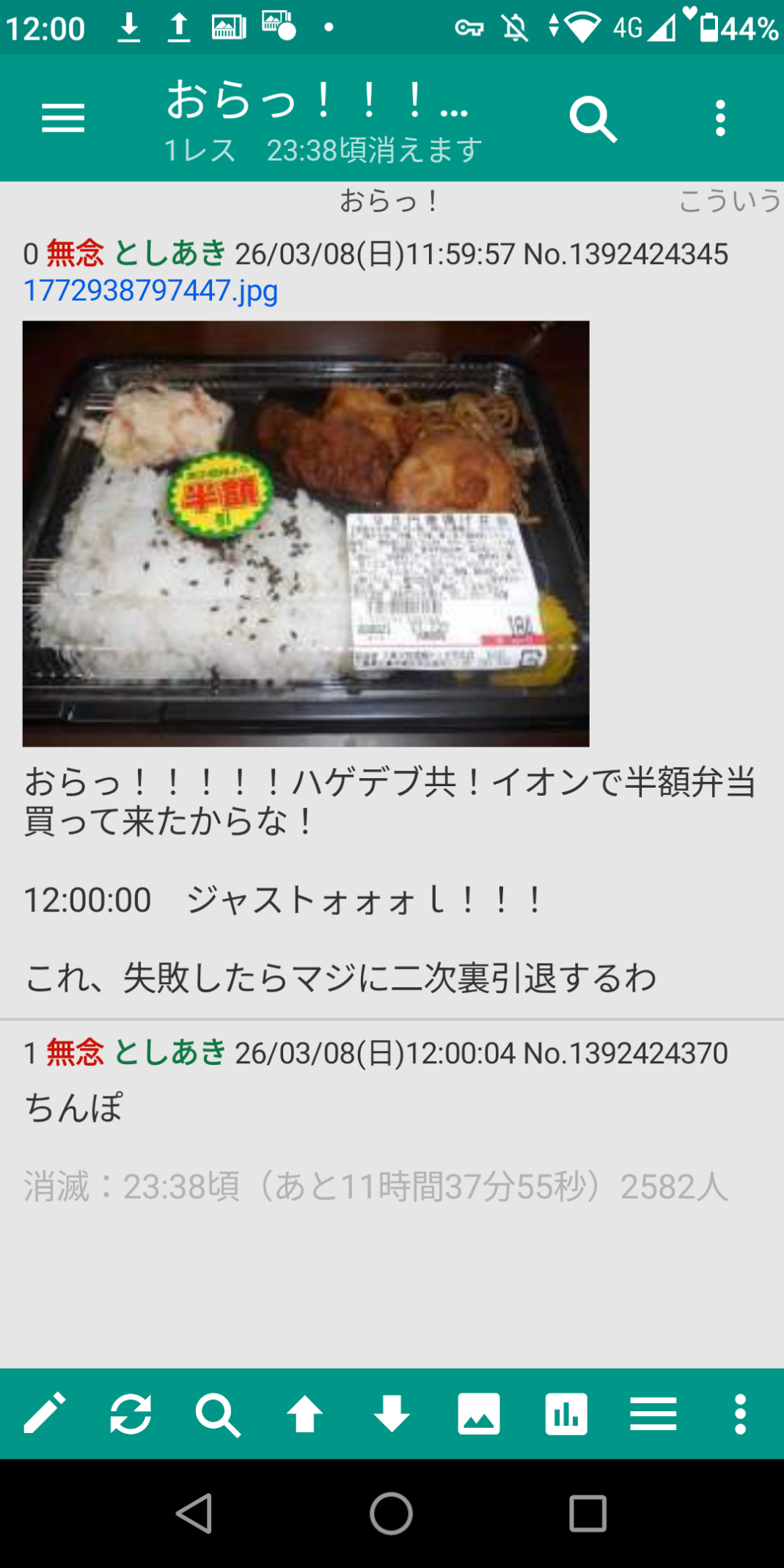
Task: Jump to the bottom of the thread
Action: pyautogui.click(x=392, y=1413)
